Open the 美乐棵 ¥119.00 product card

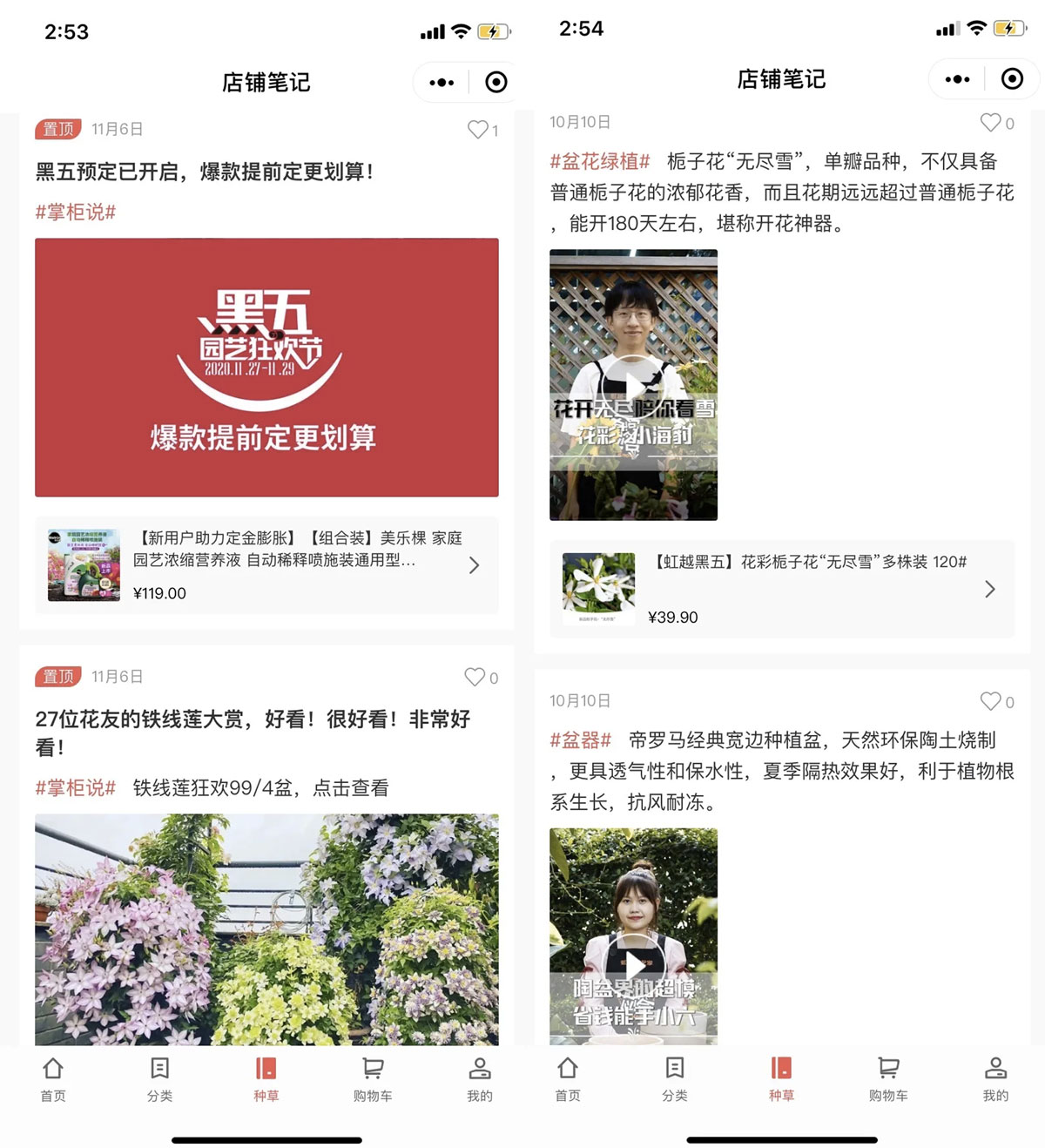coord(266,565)
